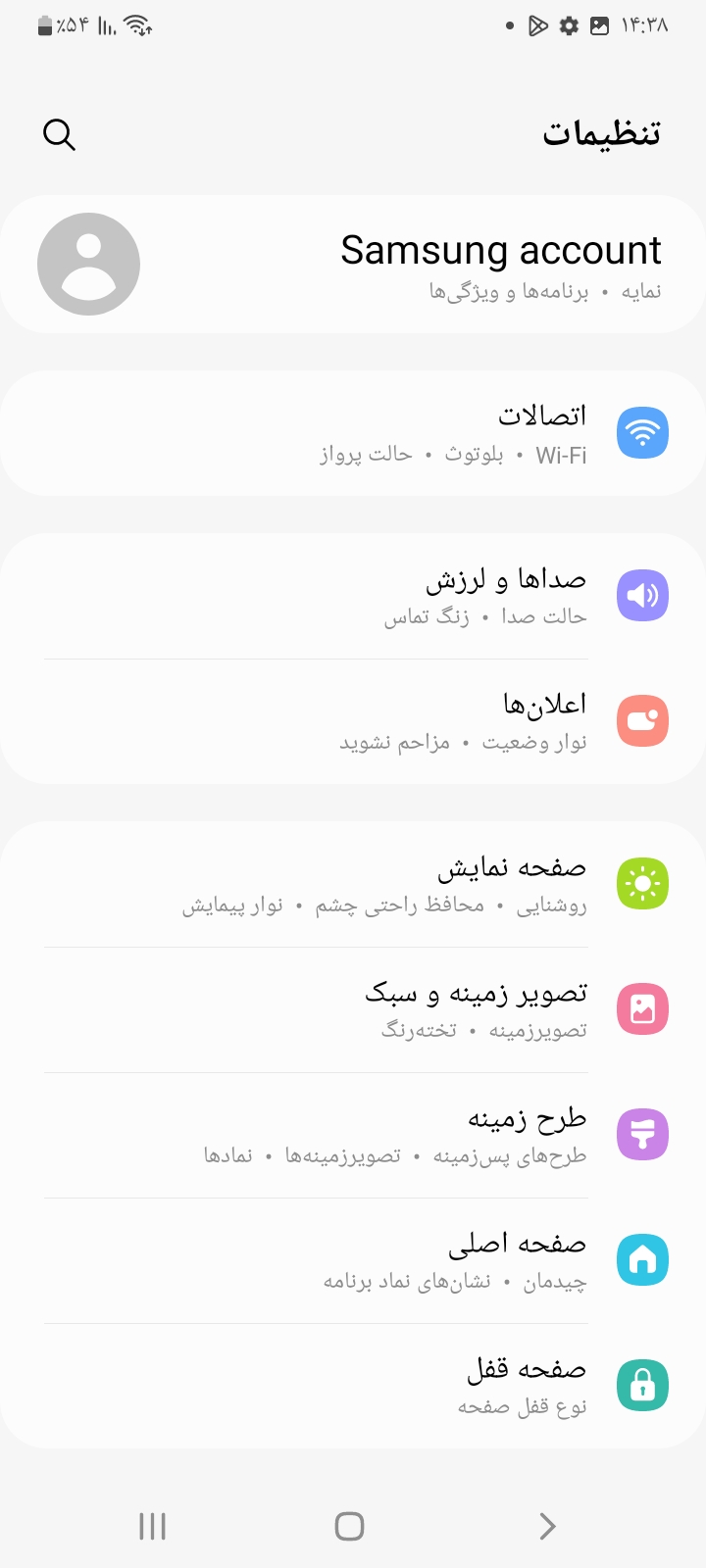Open the settings search icon
Image resolution: width=706 pixels, height=1568 pixels.
pos(59,134)
